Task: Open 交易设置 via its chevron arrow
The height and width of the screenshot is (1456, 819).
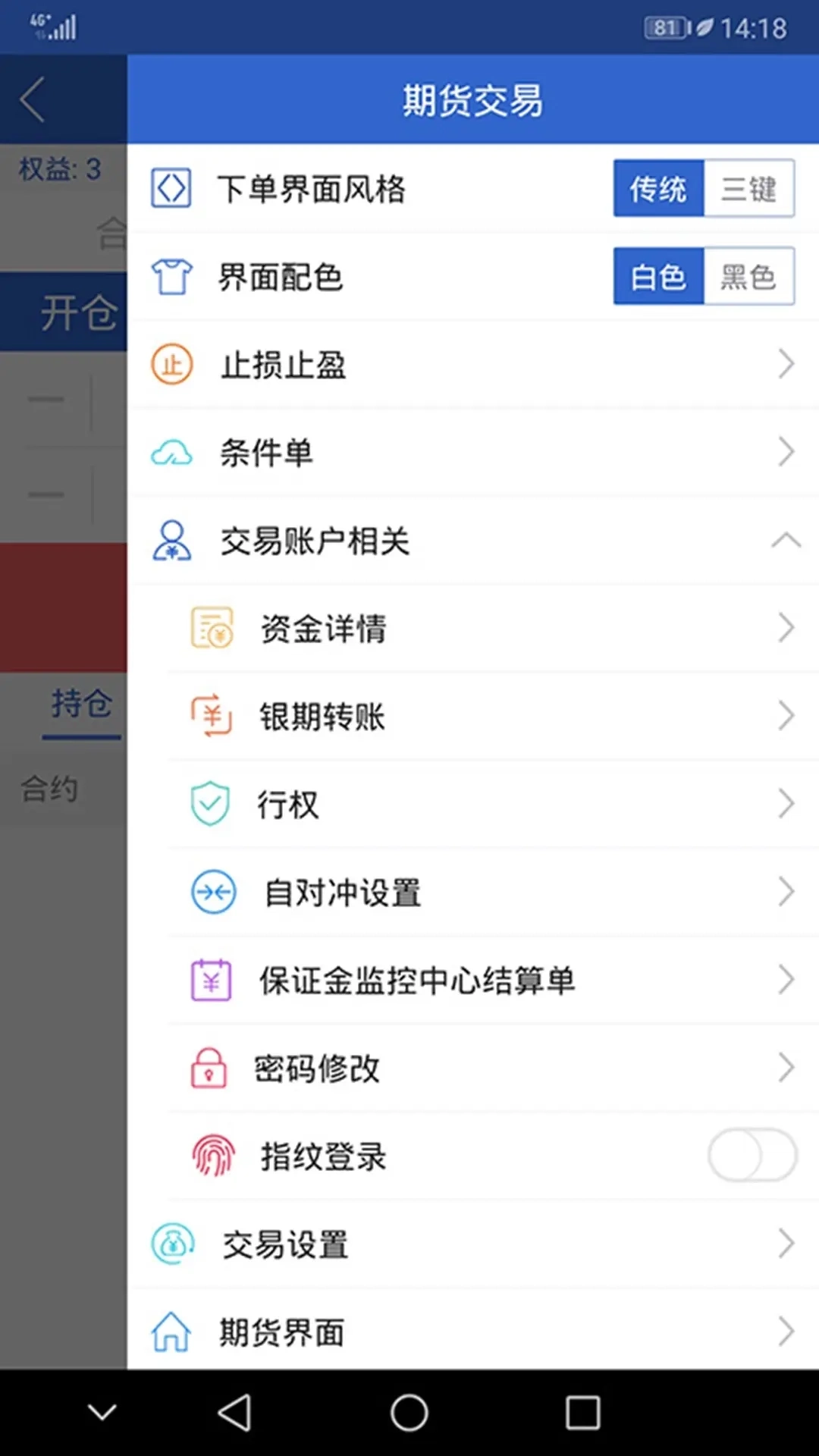Action: [787, 1243]
